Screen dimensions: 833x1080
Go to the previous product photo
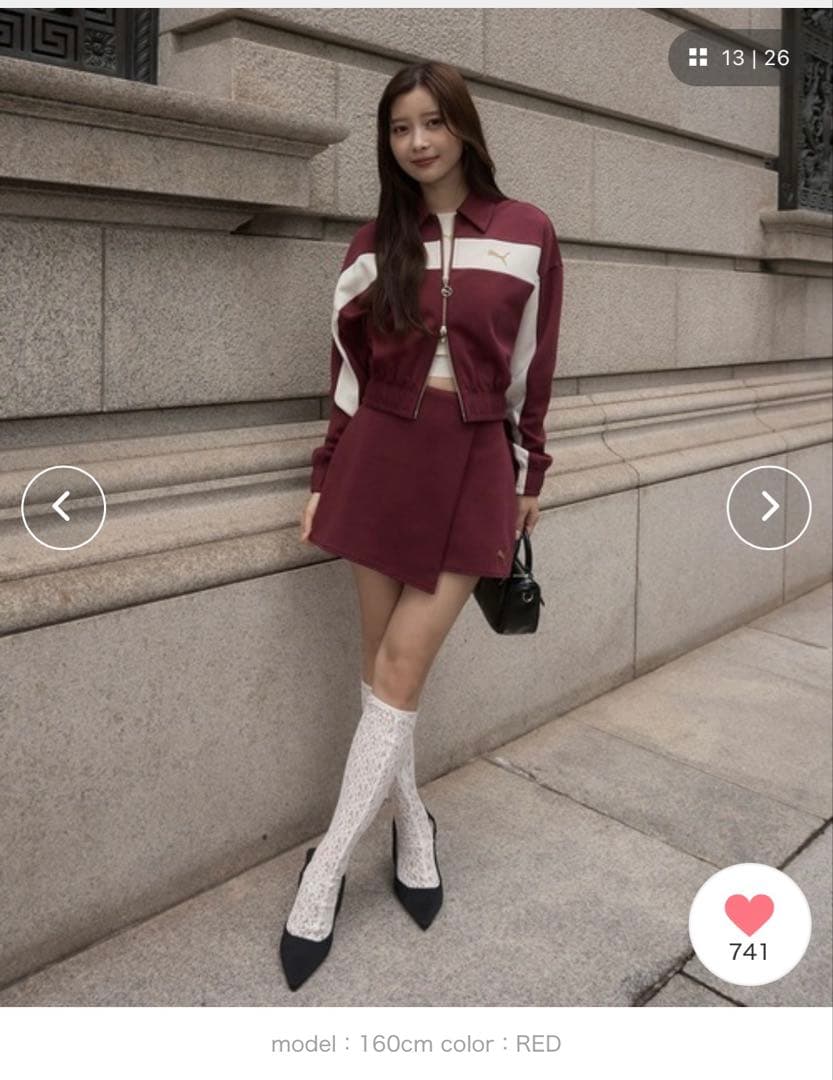click(x=63, y=507)
